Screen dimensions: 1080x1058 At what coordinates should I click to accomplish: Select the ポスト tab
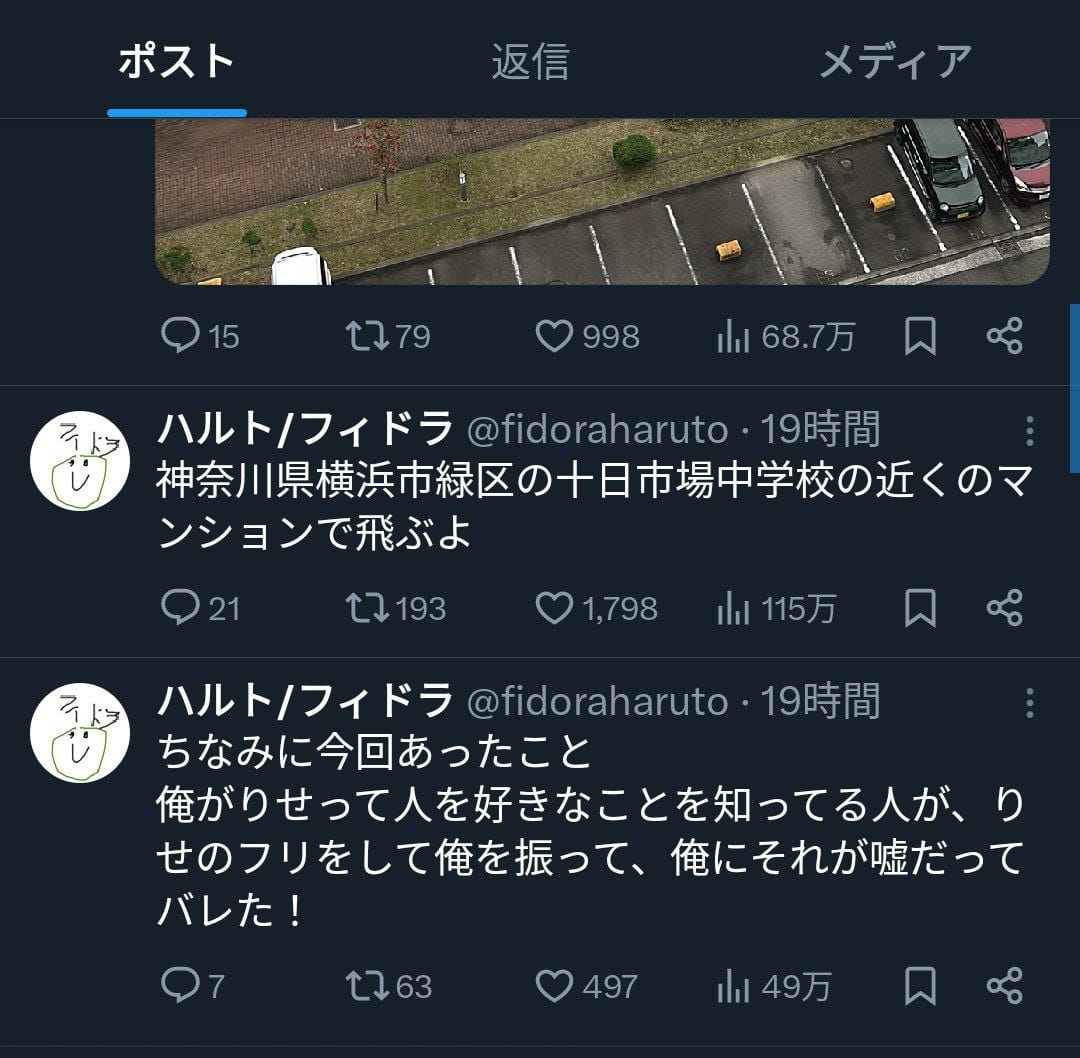tap(177, 62)
